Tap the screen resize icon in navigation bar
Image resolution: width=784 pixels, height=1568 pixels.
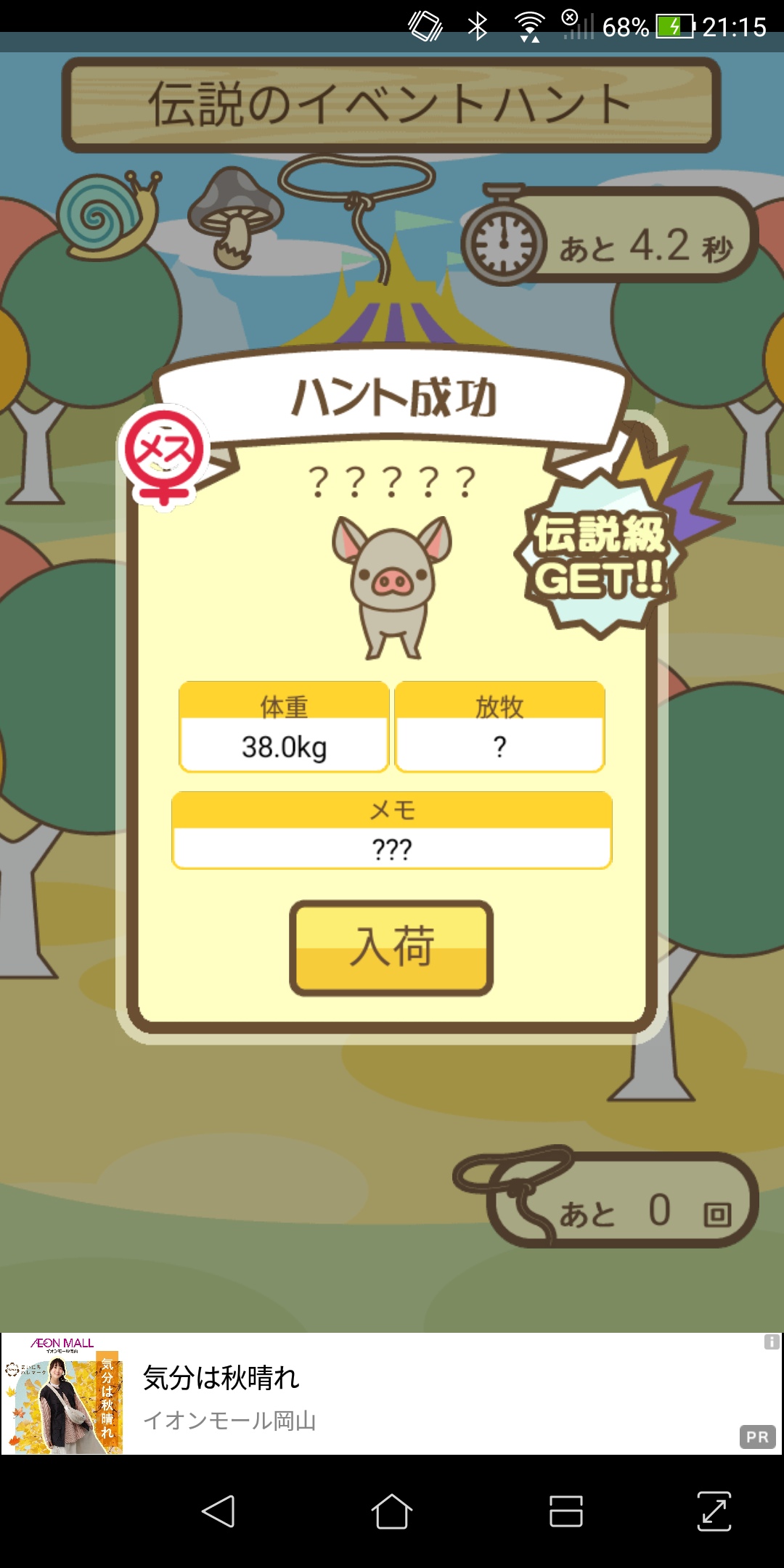pos(714,1511)
